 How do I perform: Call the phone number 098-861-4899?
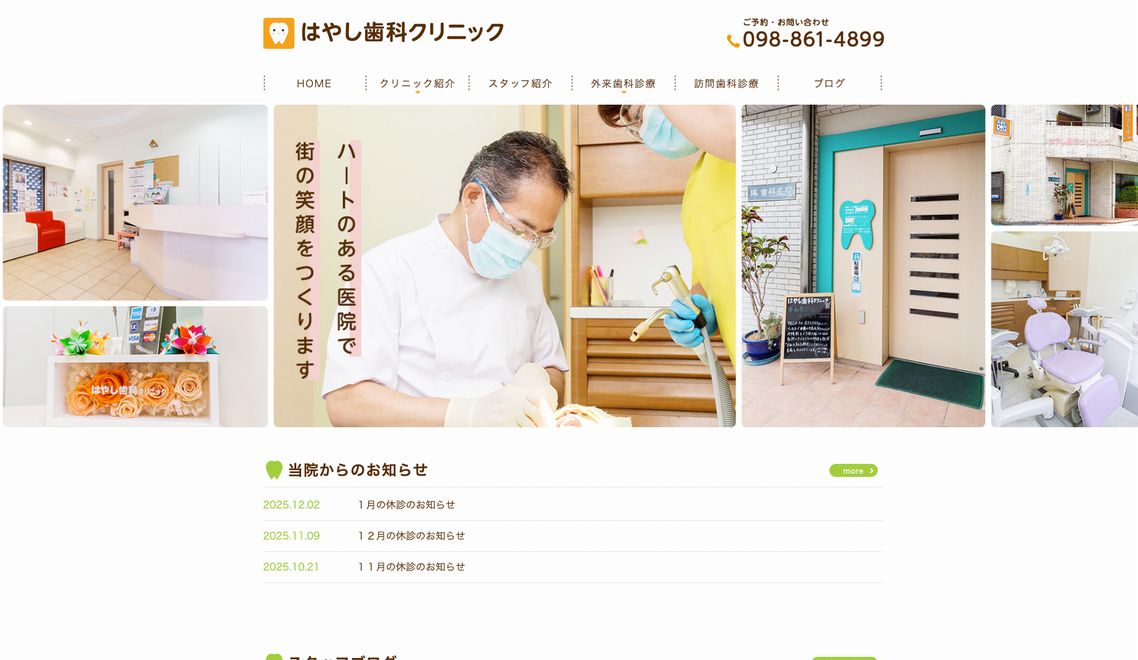[x=812, y=40]
